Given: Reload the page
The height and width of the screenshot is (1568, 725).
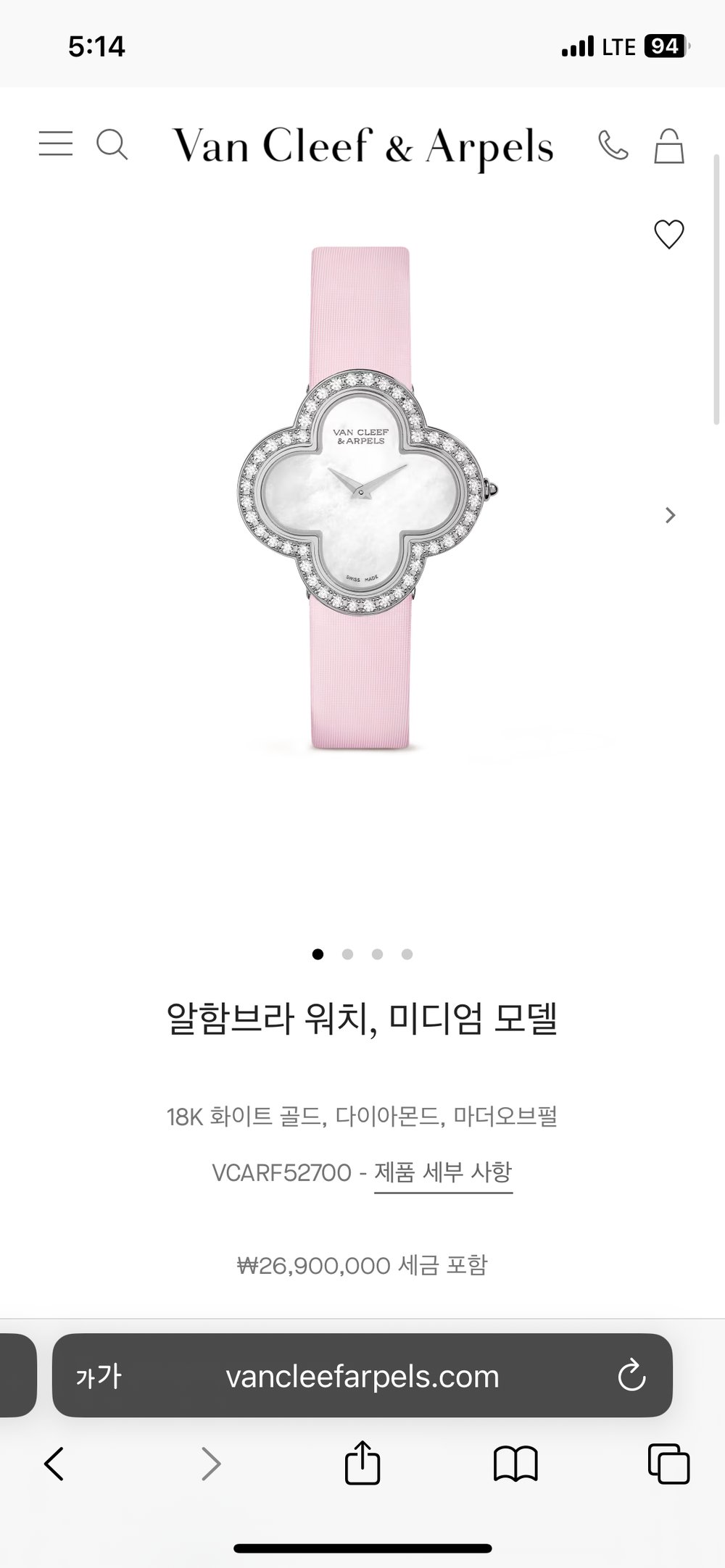Looking at the screenshot, I should (x=631, y=1377).
